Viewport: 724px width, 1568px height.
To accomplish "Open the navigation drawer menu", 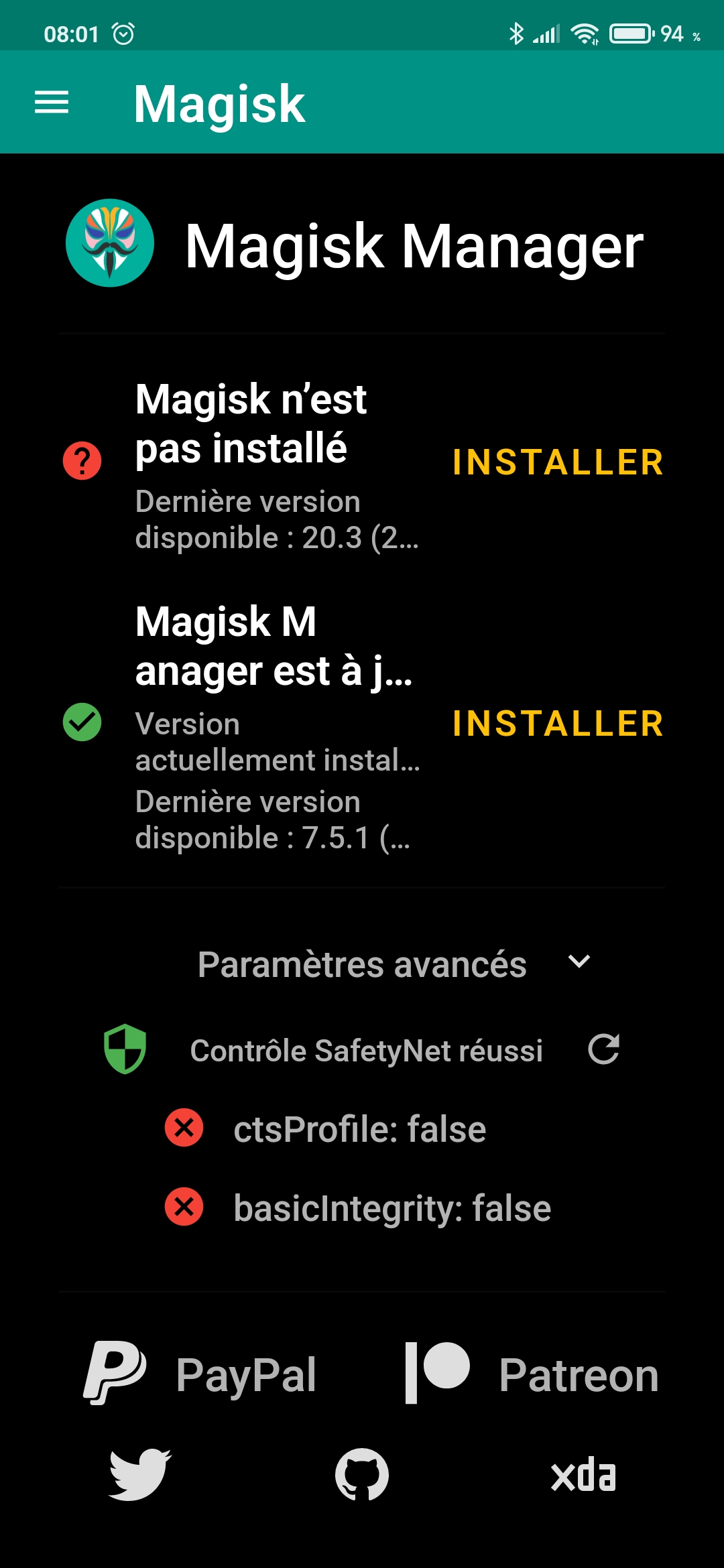I will [52, 103].
